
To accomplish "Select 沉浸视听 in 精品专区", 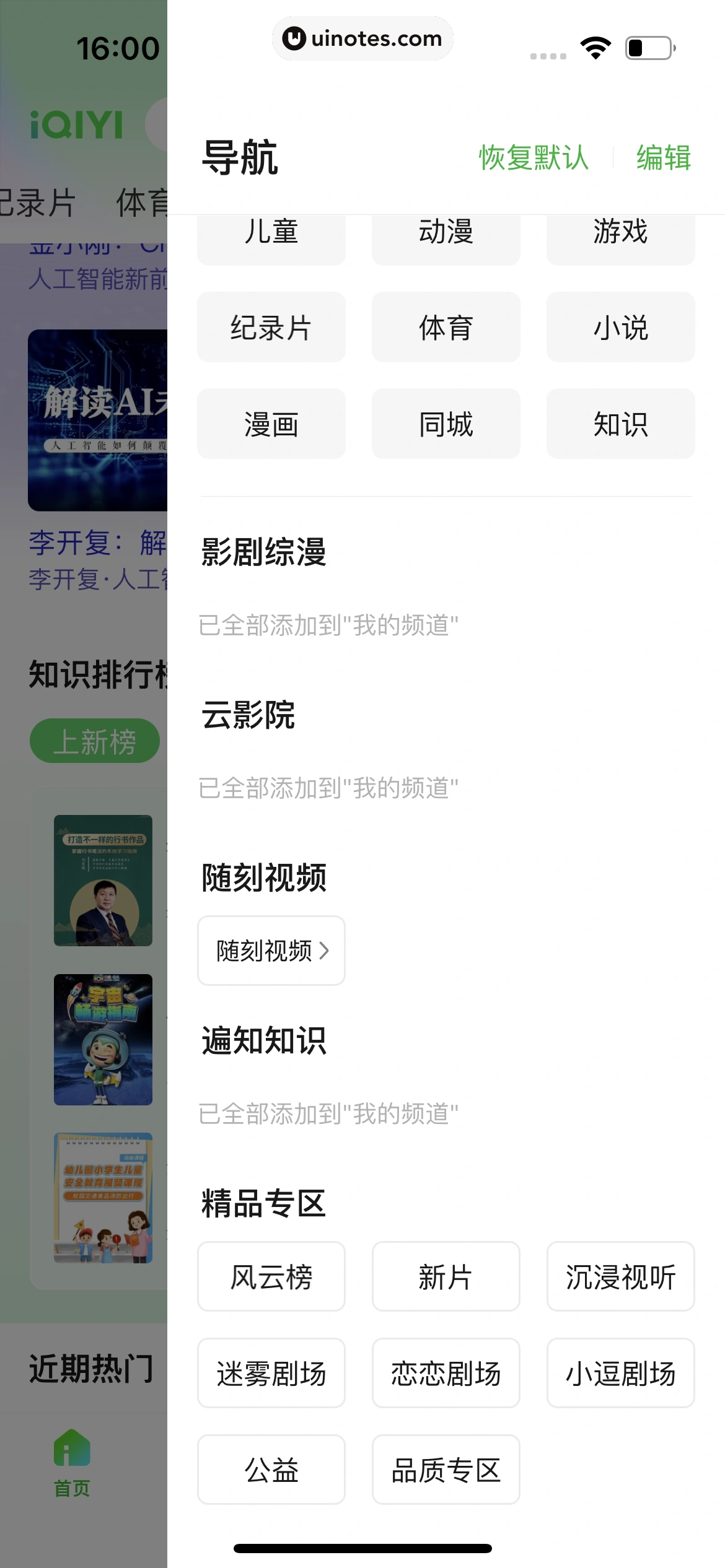I will tap(620, 1276).
